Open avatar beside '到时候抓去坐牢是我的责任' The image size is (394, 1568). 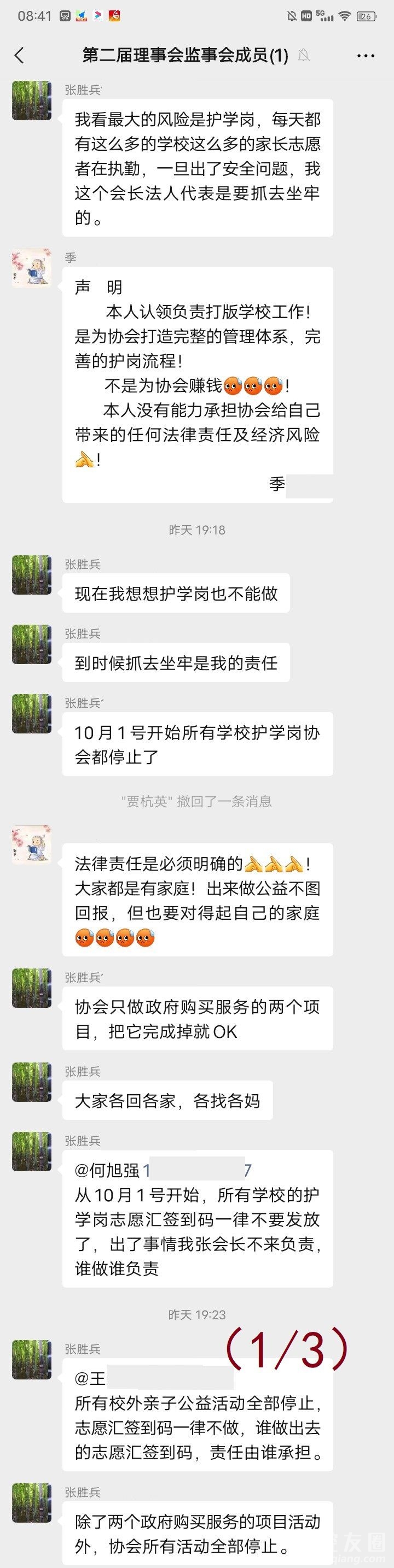(x=32, y=644)
